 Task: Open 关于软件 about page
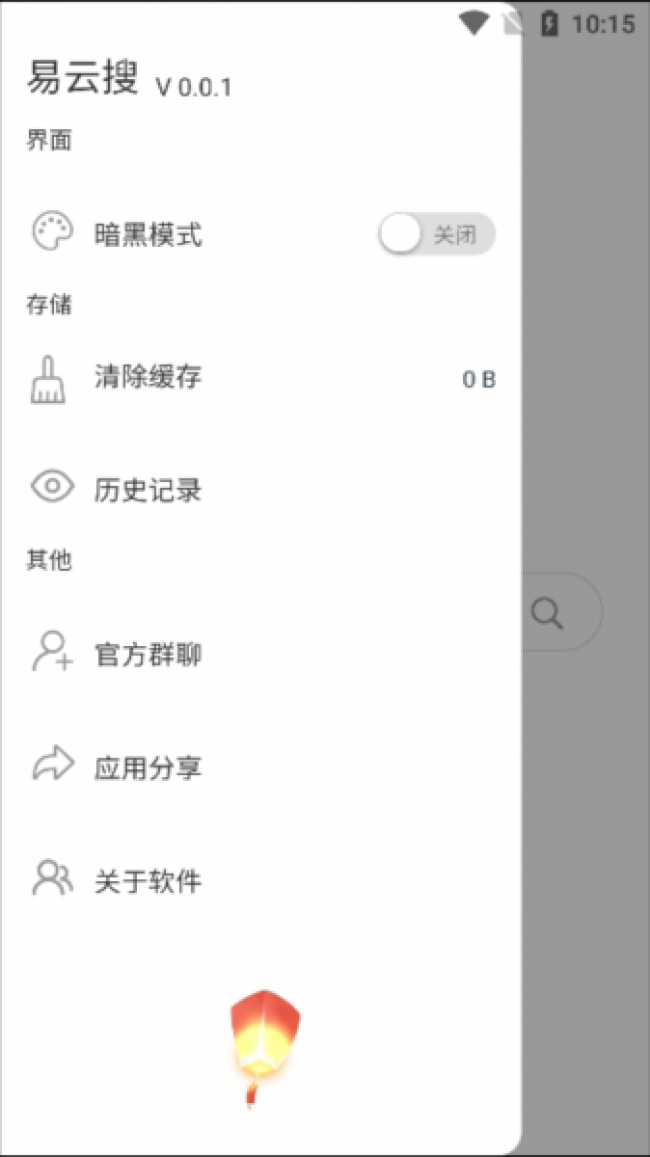click(148, 881)
